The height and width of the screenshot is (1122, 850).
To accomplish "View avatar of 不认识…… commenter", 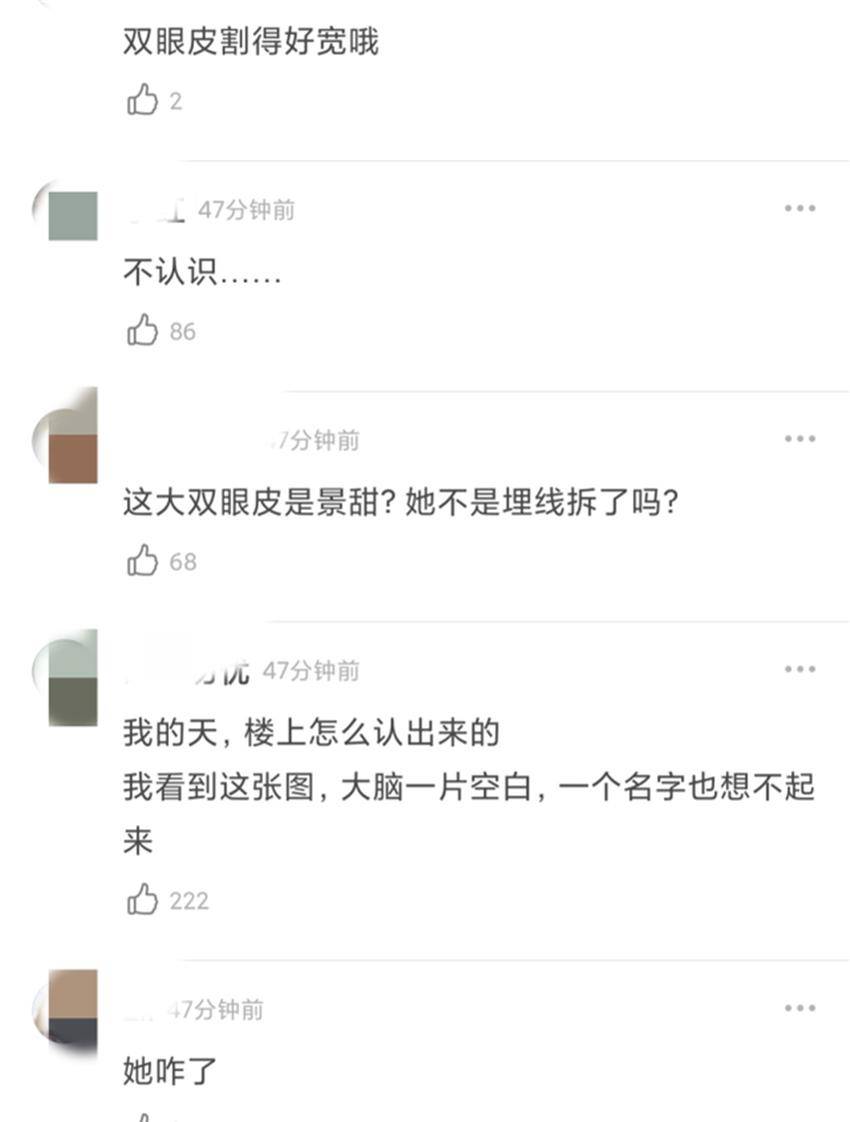I will coord(72,214).
